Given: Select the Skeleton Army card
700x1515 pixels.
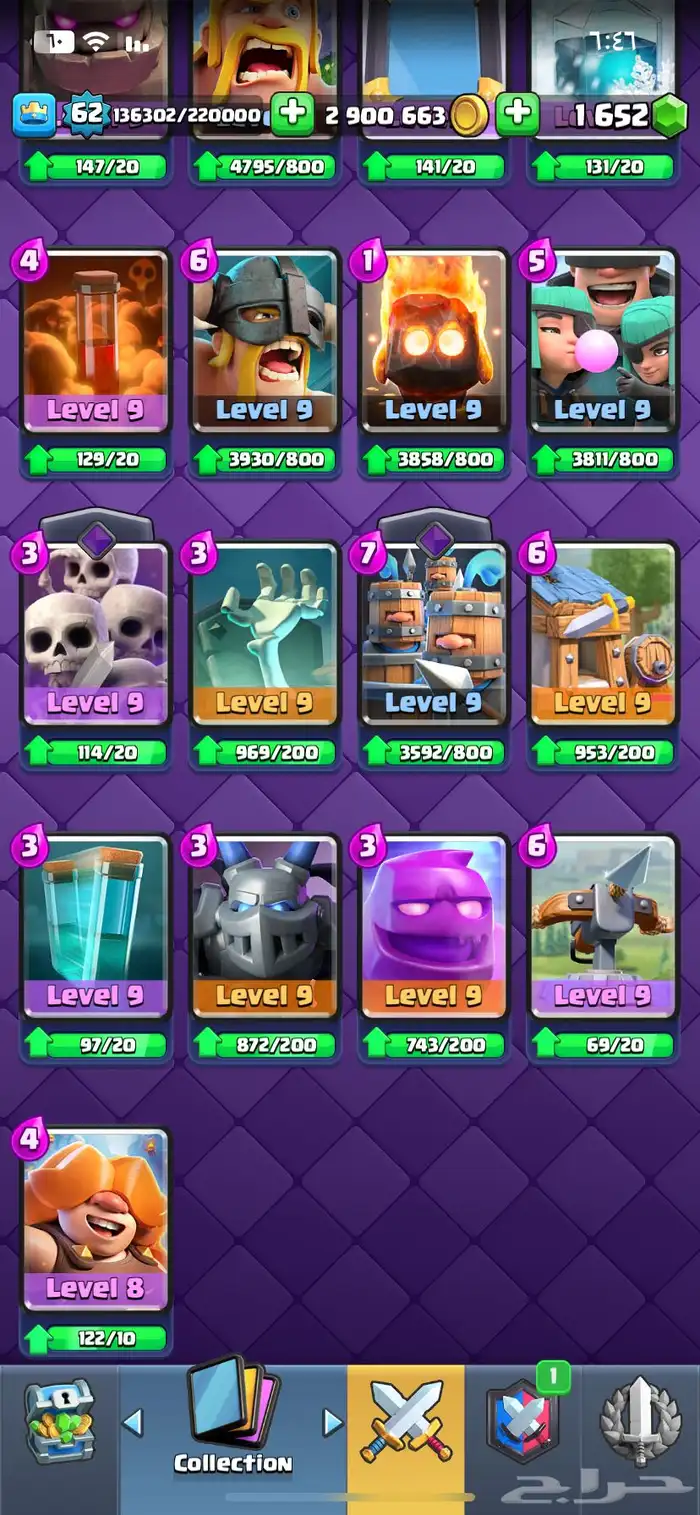Looking at the screenshot, I should point(96,635).
